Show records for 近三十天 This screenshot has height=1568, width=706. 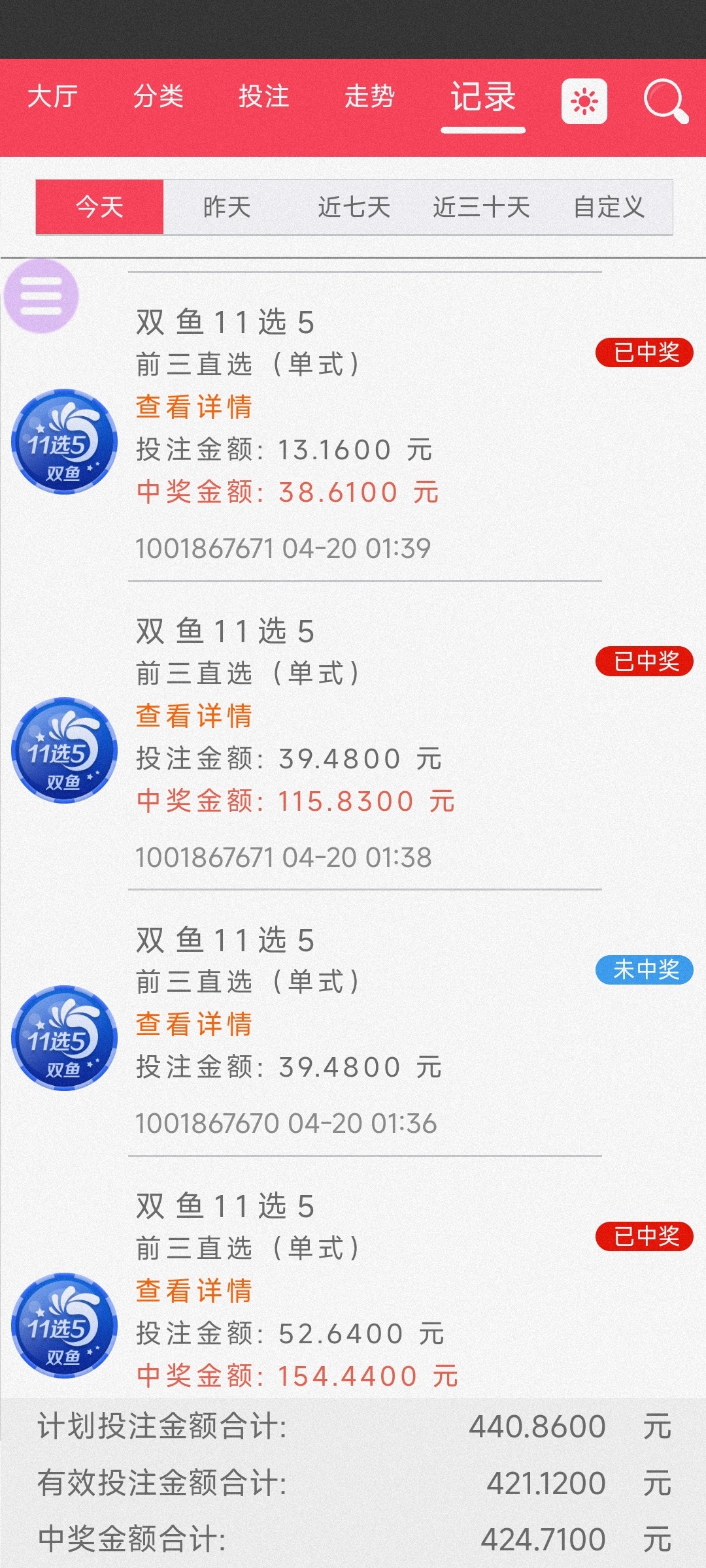[481, 207]
